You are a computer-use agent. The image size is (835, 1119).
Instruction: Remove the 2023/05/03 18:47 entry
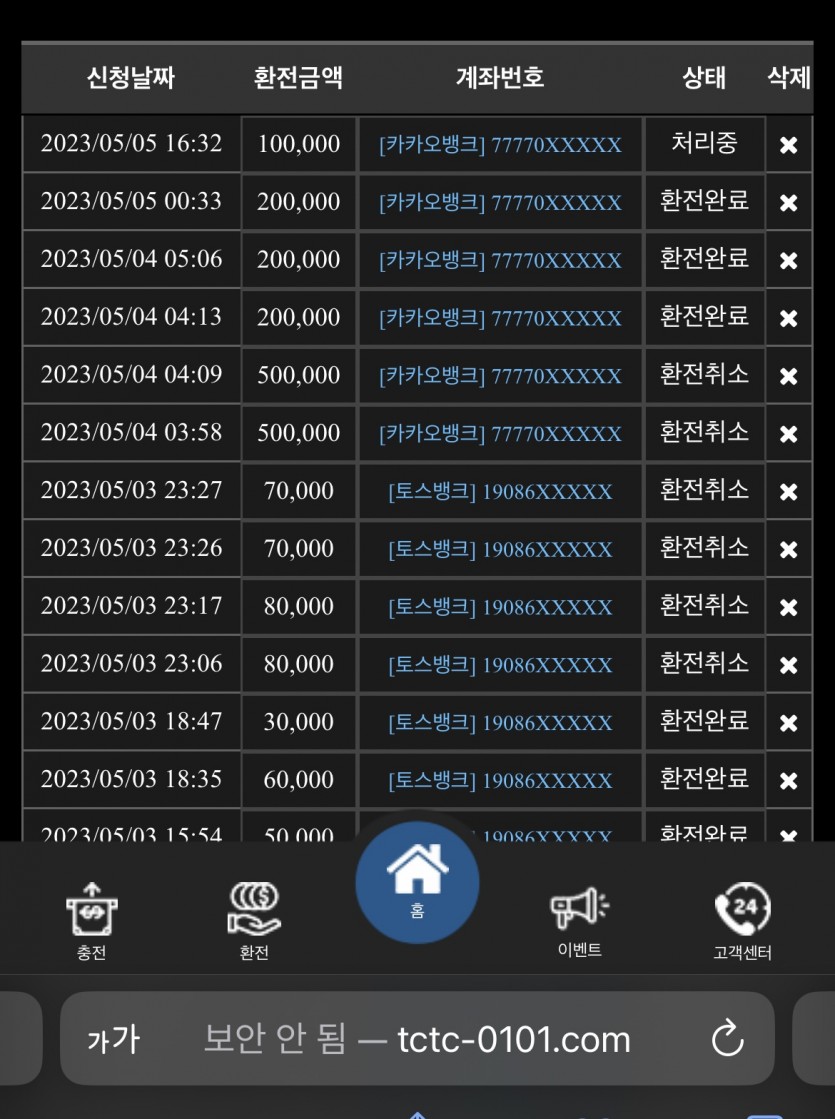tap(788, 723)
